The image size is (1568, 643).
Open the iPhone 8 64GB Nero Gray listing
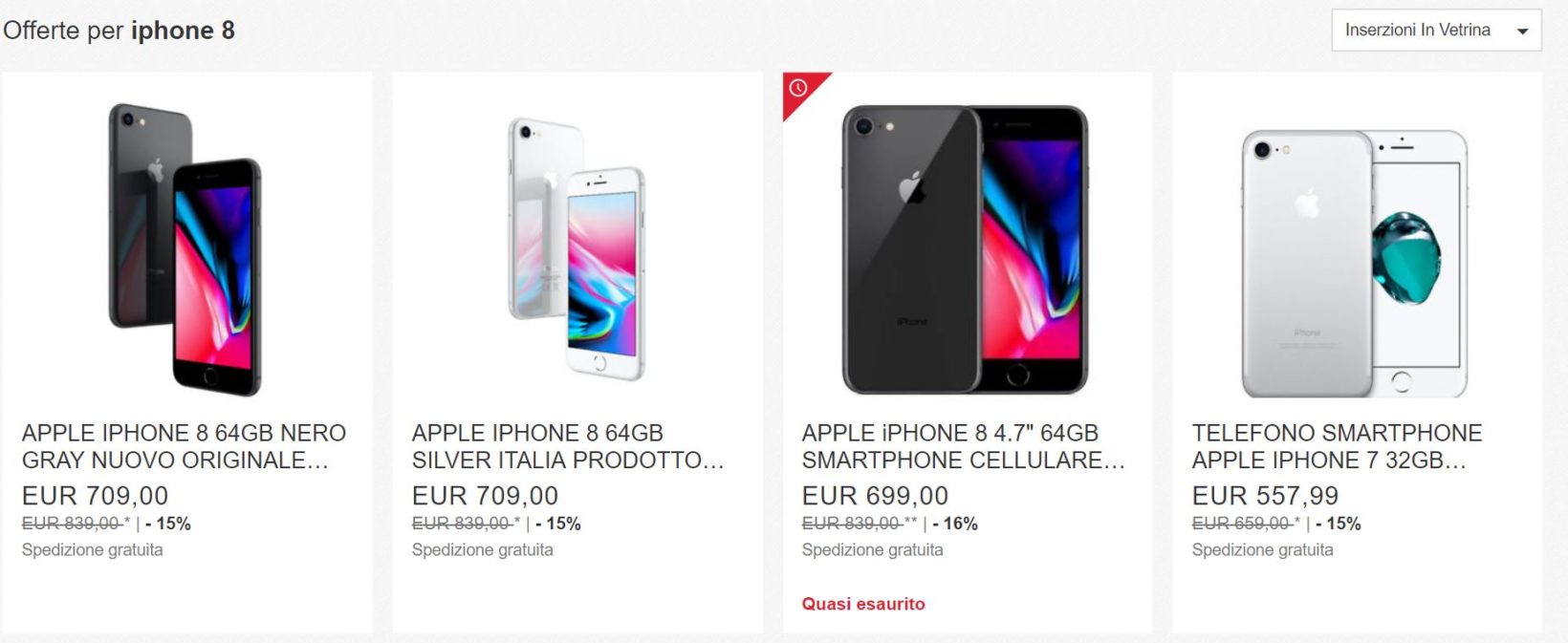[x=184, y=446]
